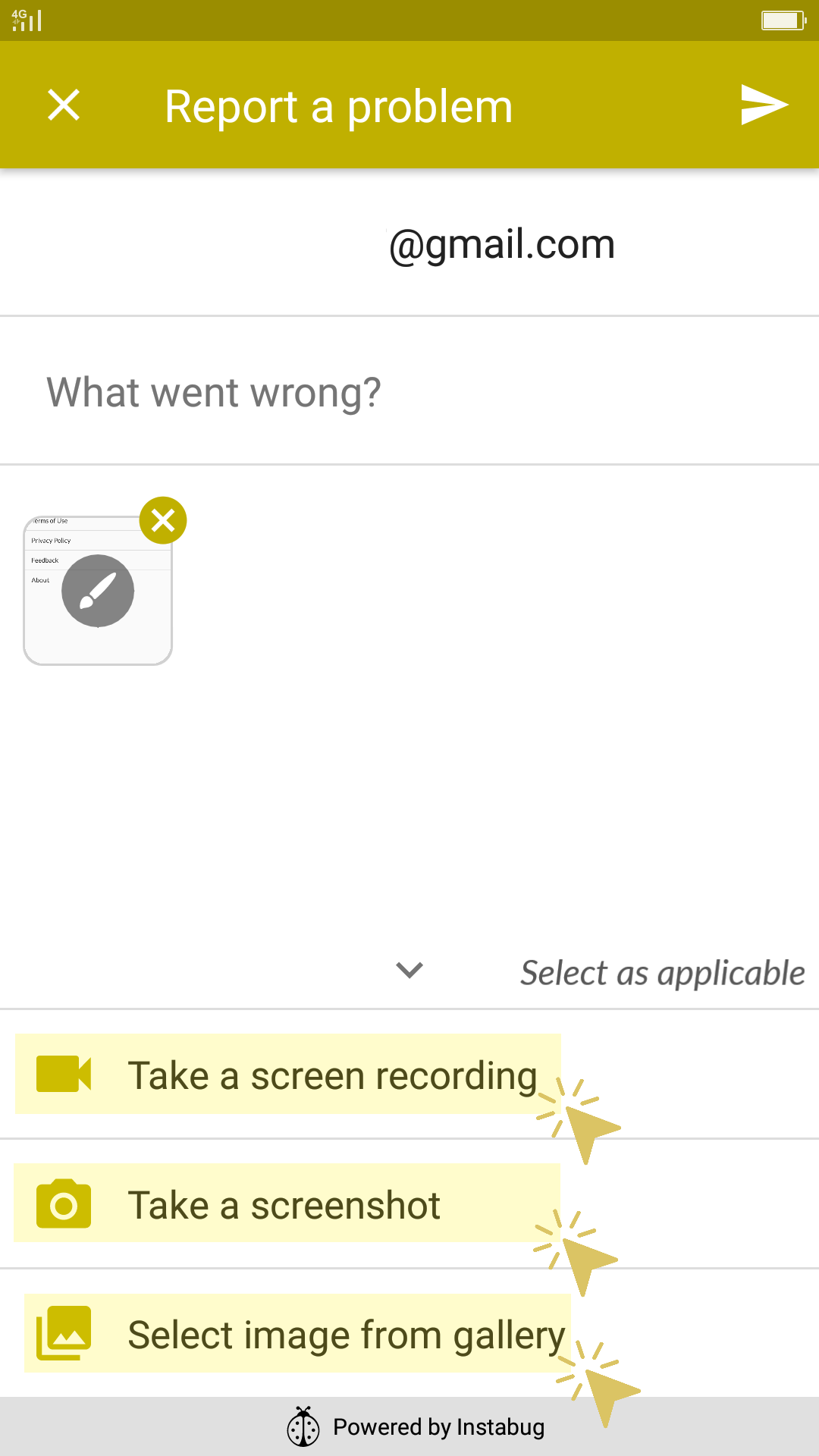Screen dimensions: 819x1456
Task: Close the Report a problem screen
Action: point(64,105)
